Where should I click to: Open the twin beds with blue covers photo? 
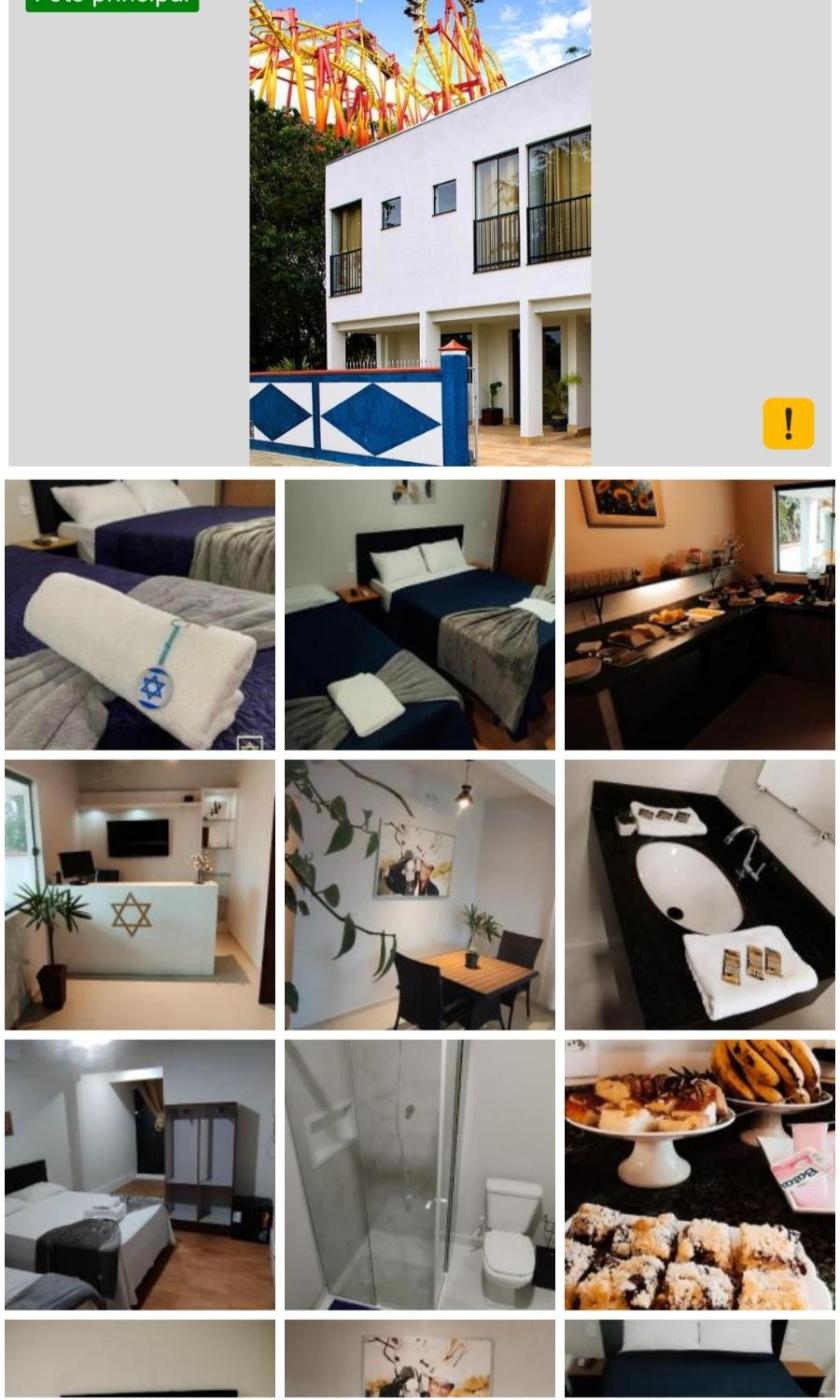pos(420,615)
